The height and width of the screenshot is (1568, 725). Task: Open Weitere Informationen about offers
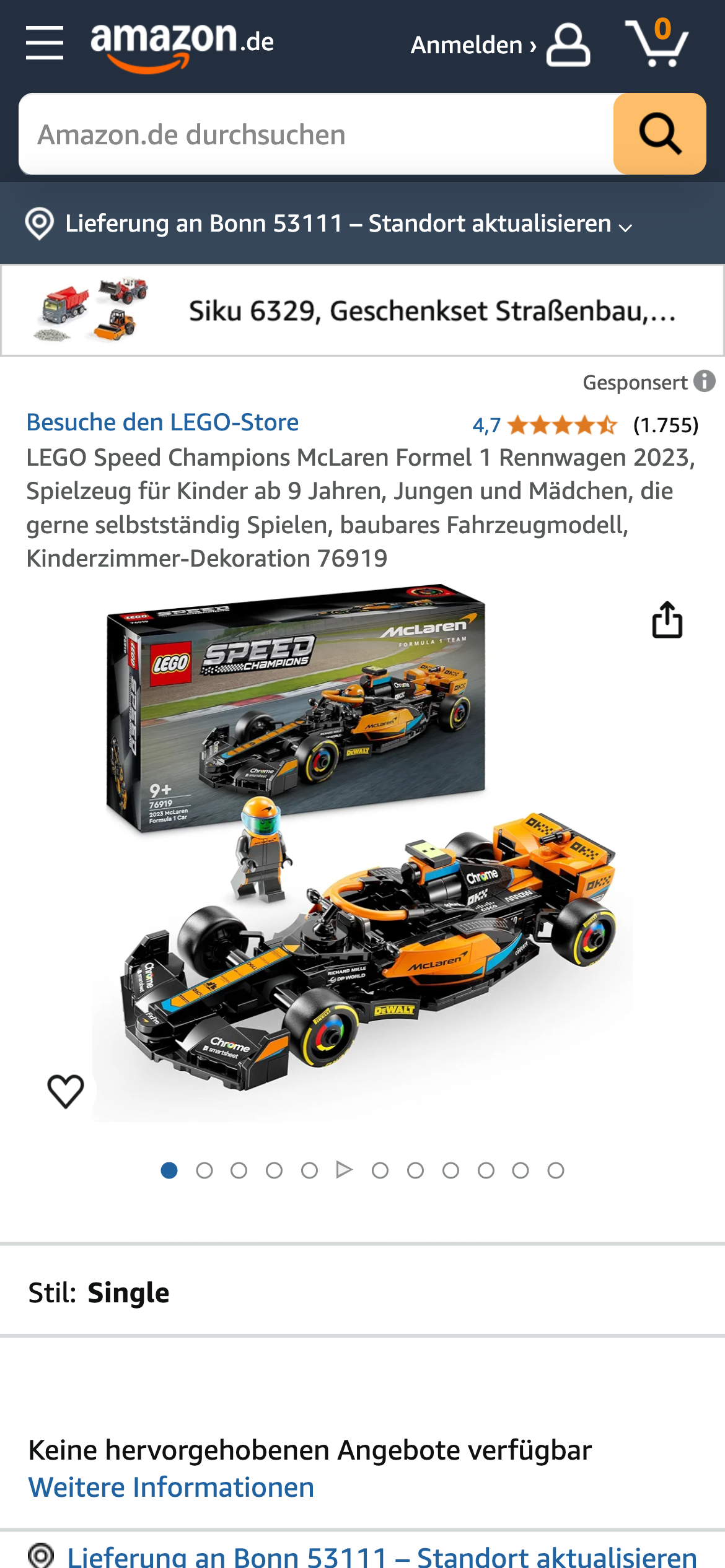pyautogui.click(x=171, y=1487)
